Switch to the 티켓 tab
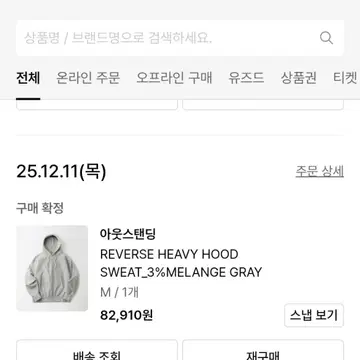Viewport: 360px width, 360px height. (x=345, y=78)
